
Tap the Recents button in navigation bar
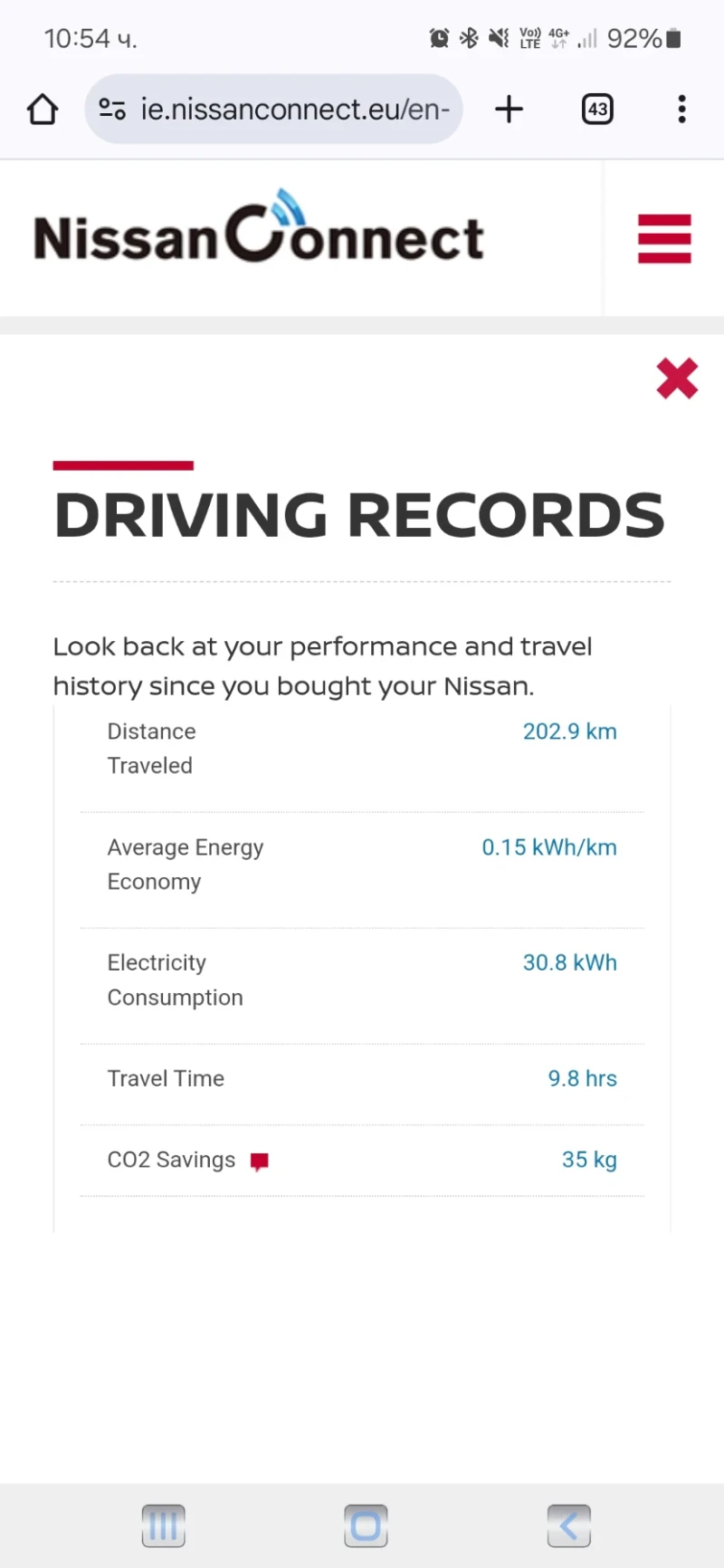pos(163,1525)
